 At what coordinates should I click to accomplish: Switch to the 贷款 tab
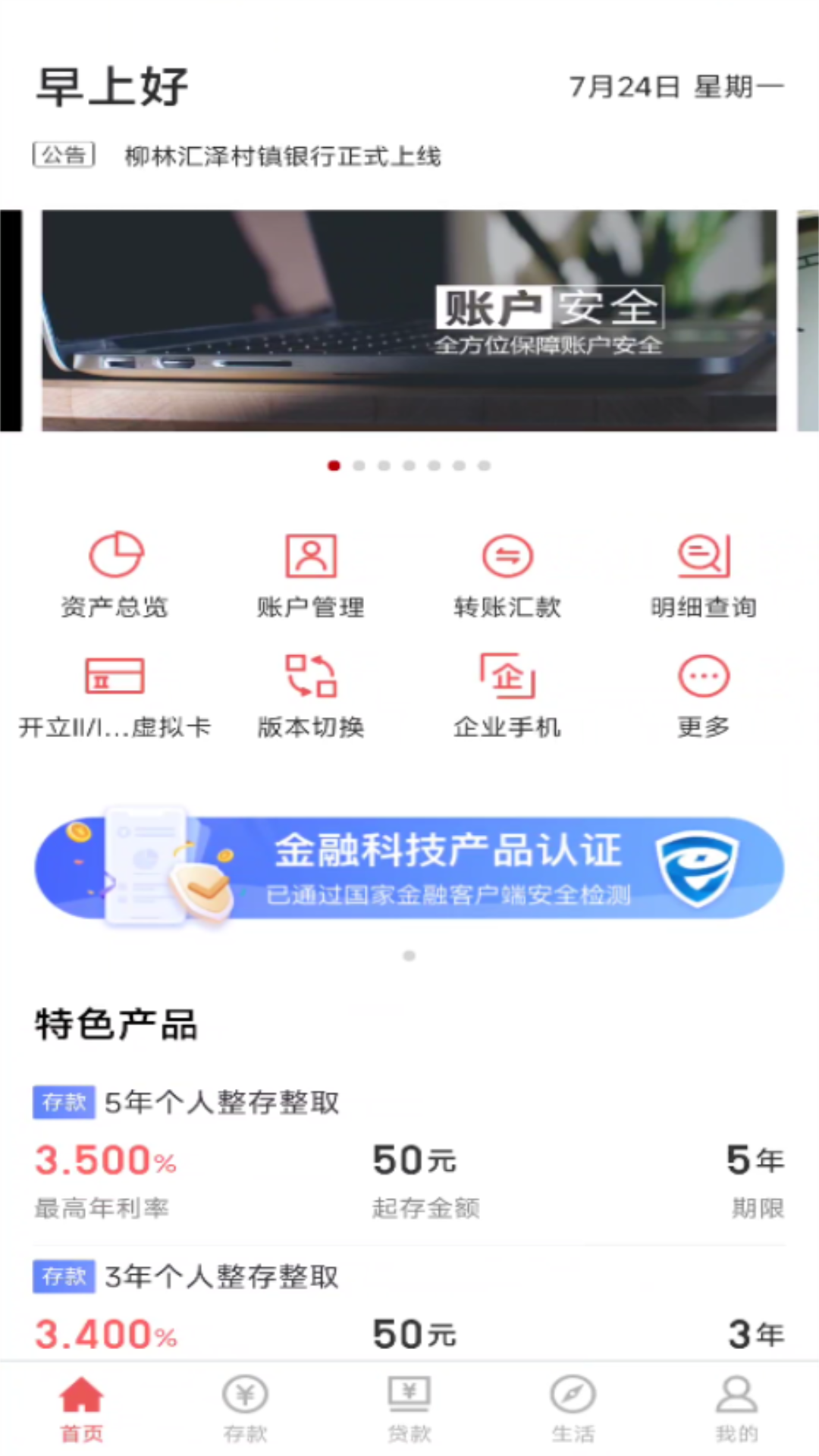[x=409, y=1408]
